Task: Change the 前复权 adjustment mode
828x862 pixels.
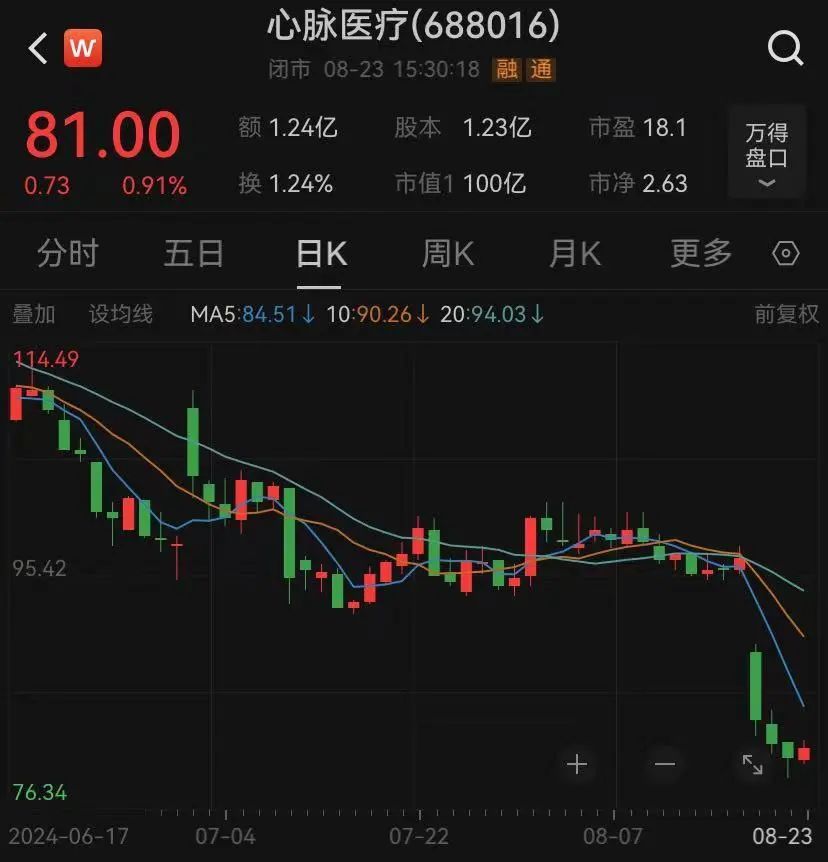Action: click(x=786, y=314)
